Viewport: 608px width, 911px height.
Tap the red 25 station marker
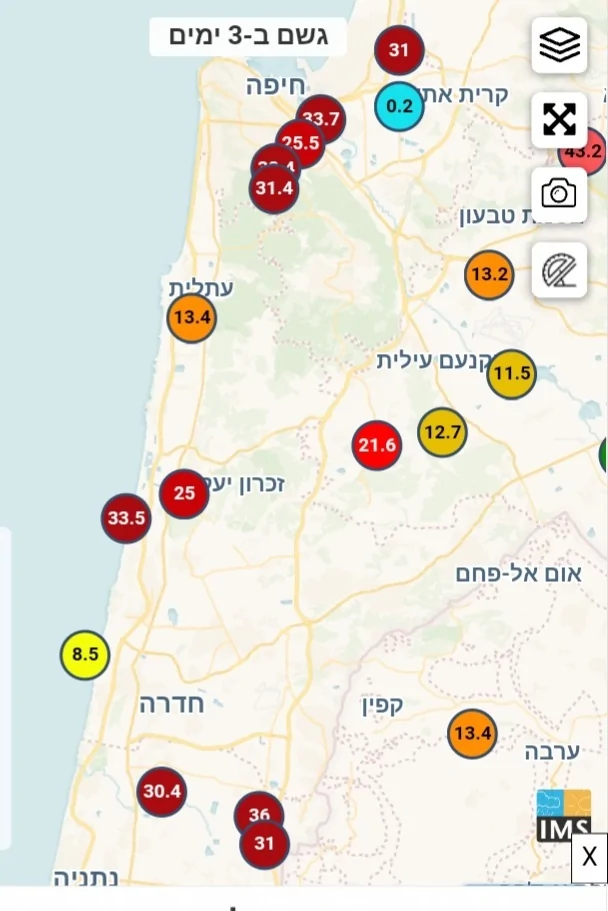pos(184,493)
